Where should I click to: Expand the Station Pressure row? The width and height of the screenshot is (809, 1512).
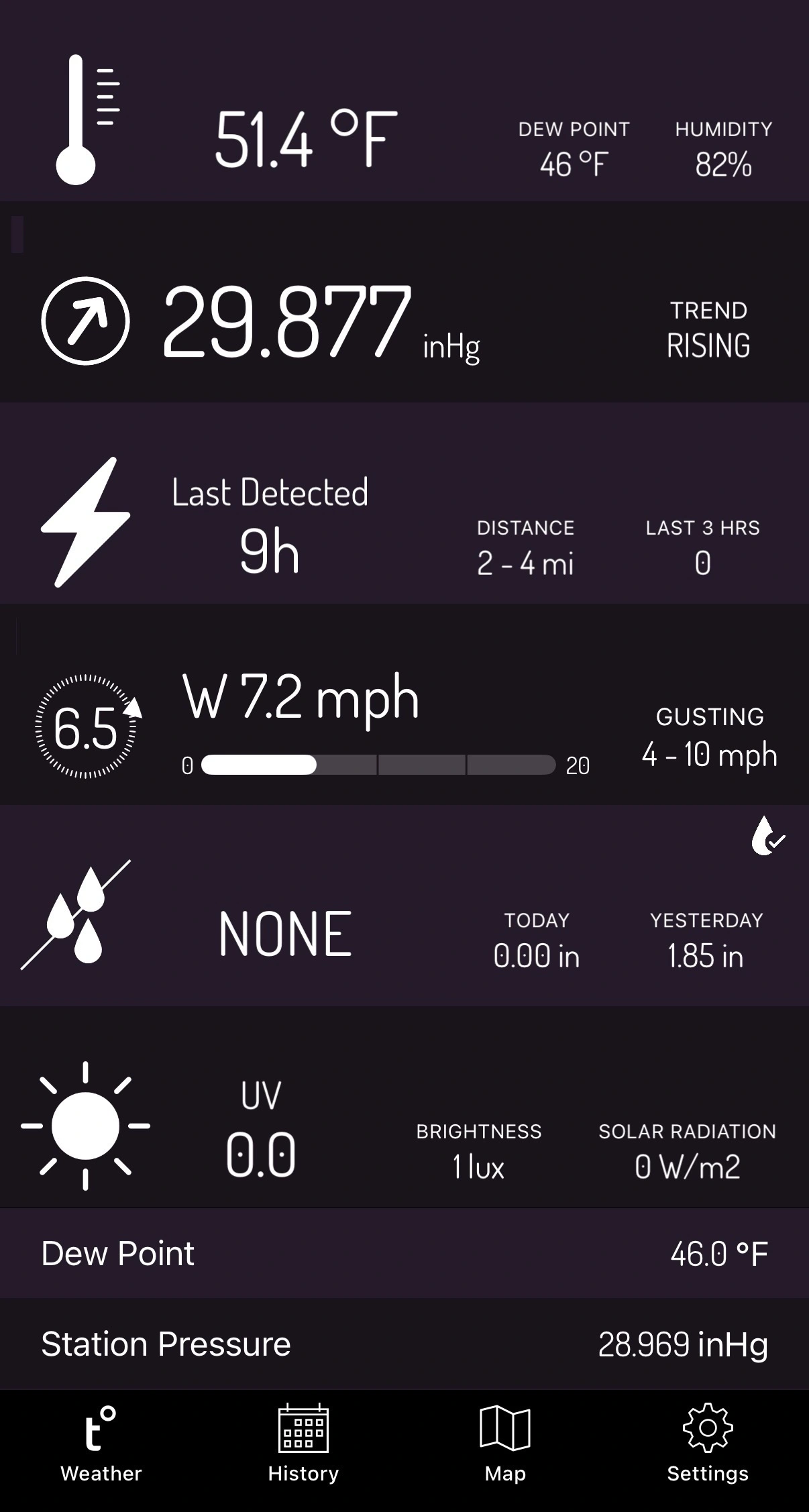point(404,1343)
